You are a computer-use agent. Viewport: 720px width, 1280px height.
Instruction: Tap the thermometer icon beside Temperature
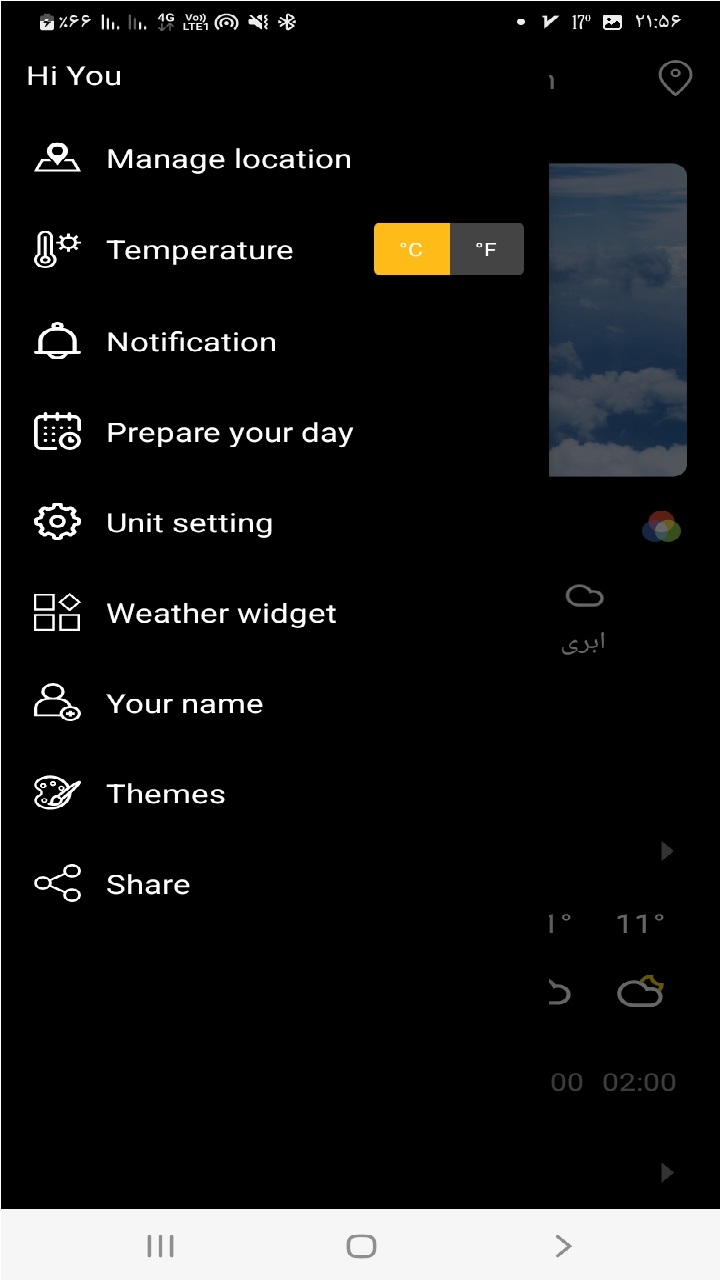tap(57, 249)
